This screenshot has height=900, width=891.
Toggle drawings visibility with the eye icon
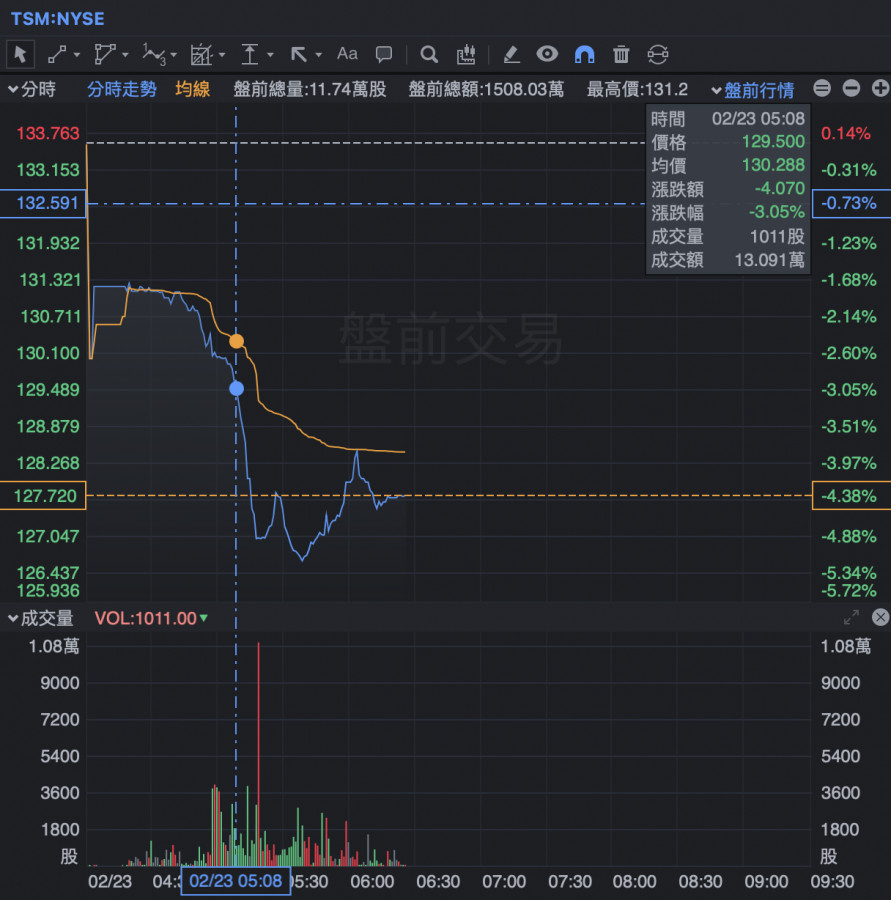pos(547,54)
